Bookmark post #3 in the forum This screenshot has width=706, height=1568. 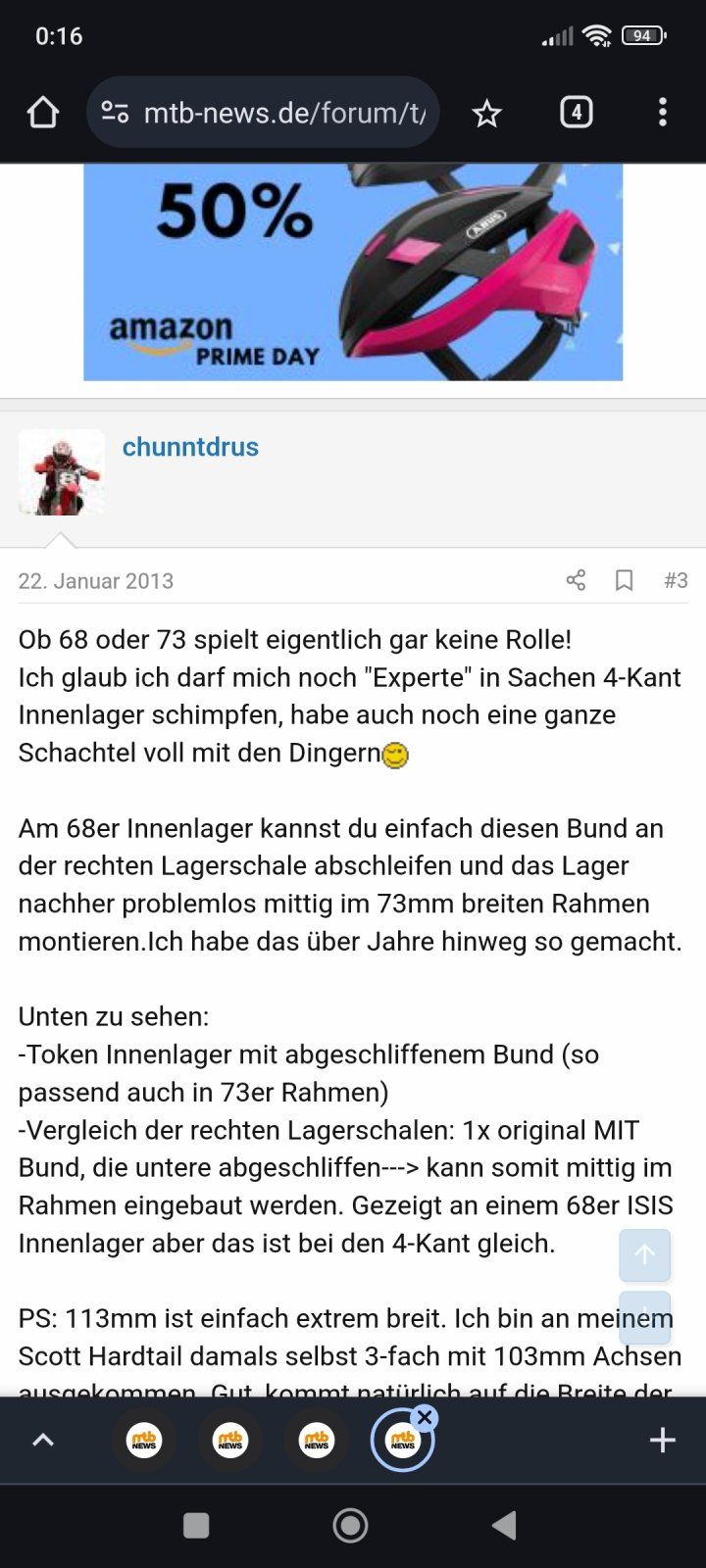pyautogui.click(x=624, y=580)
